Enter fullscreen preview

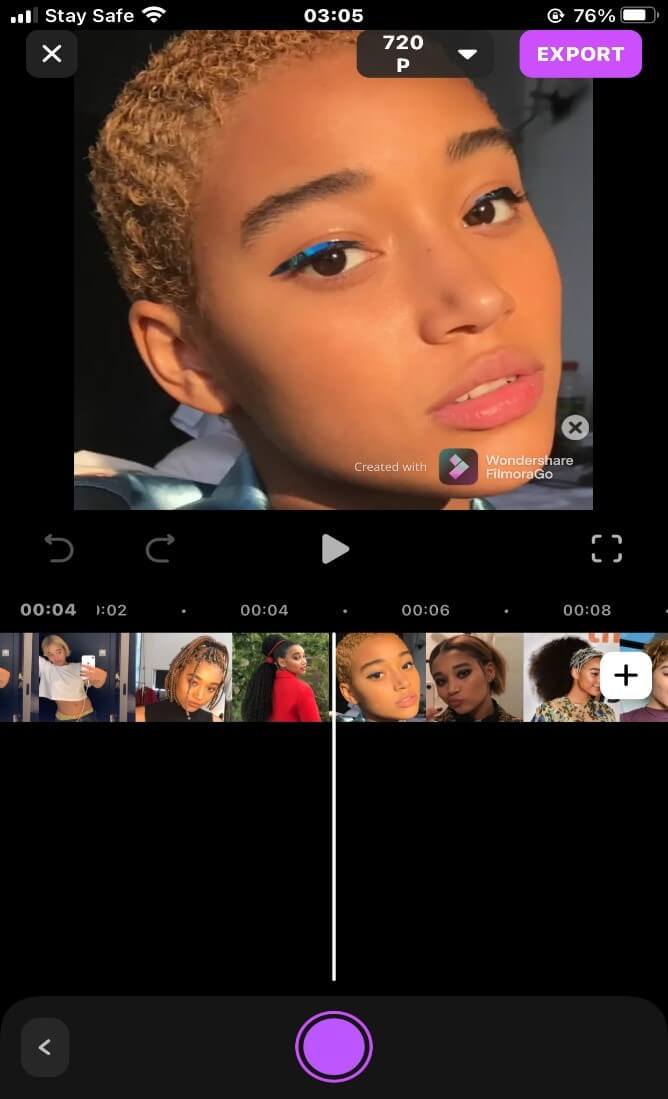[x=606, y=548]
